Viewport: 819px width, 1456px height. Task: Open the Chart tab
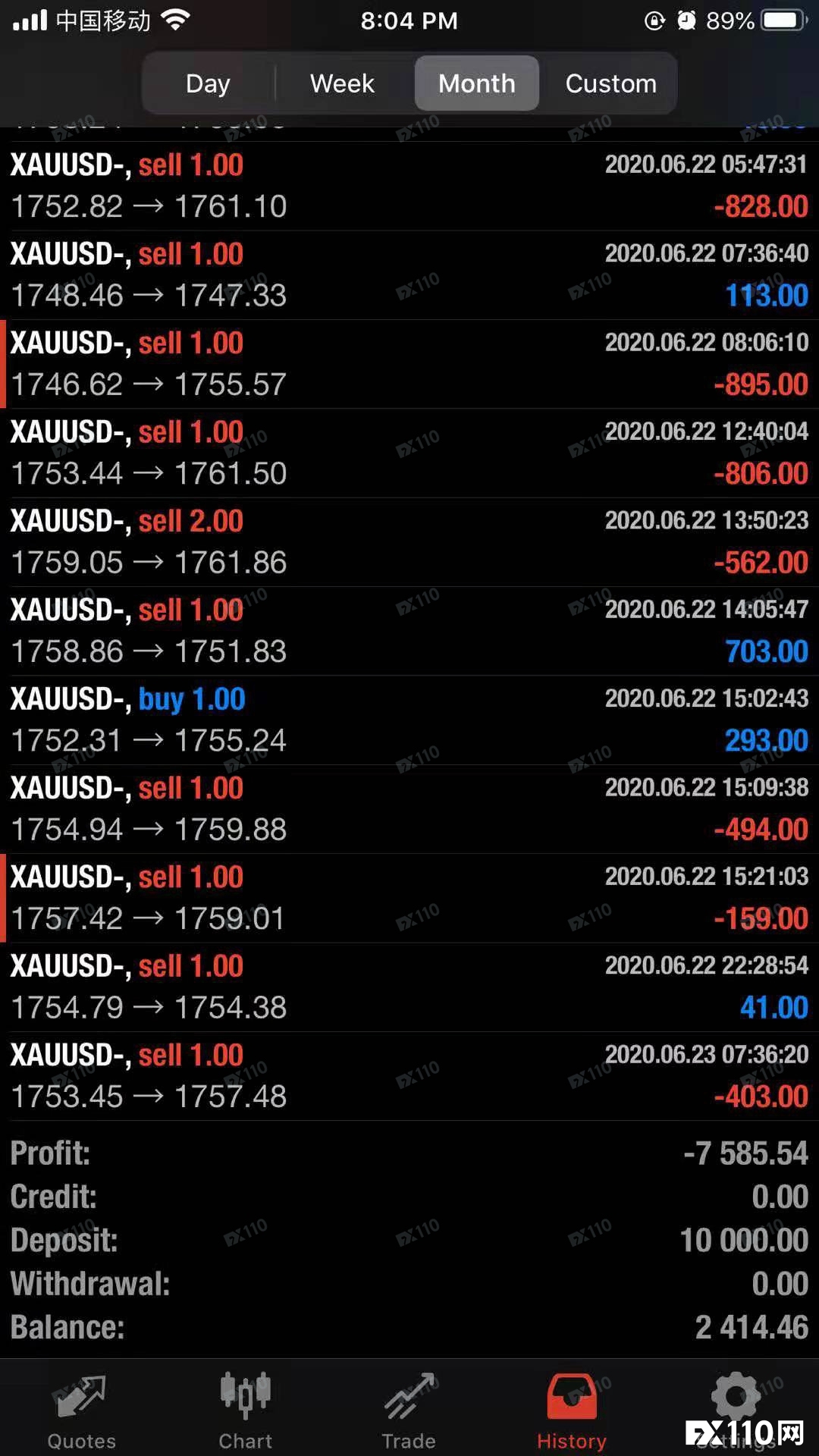pos(245,1410)
